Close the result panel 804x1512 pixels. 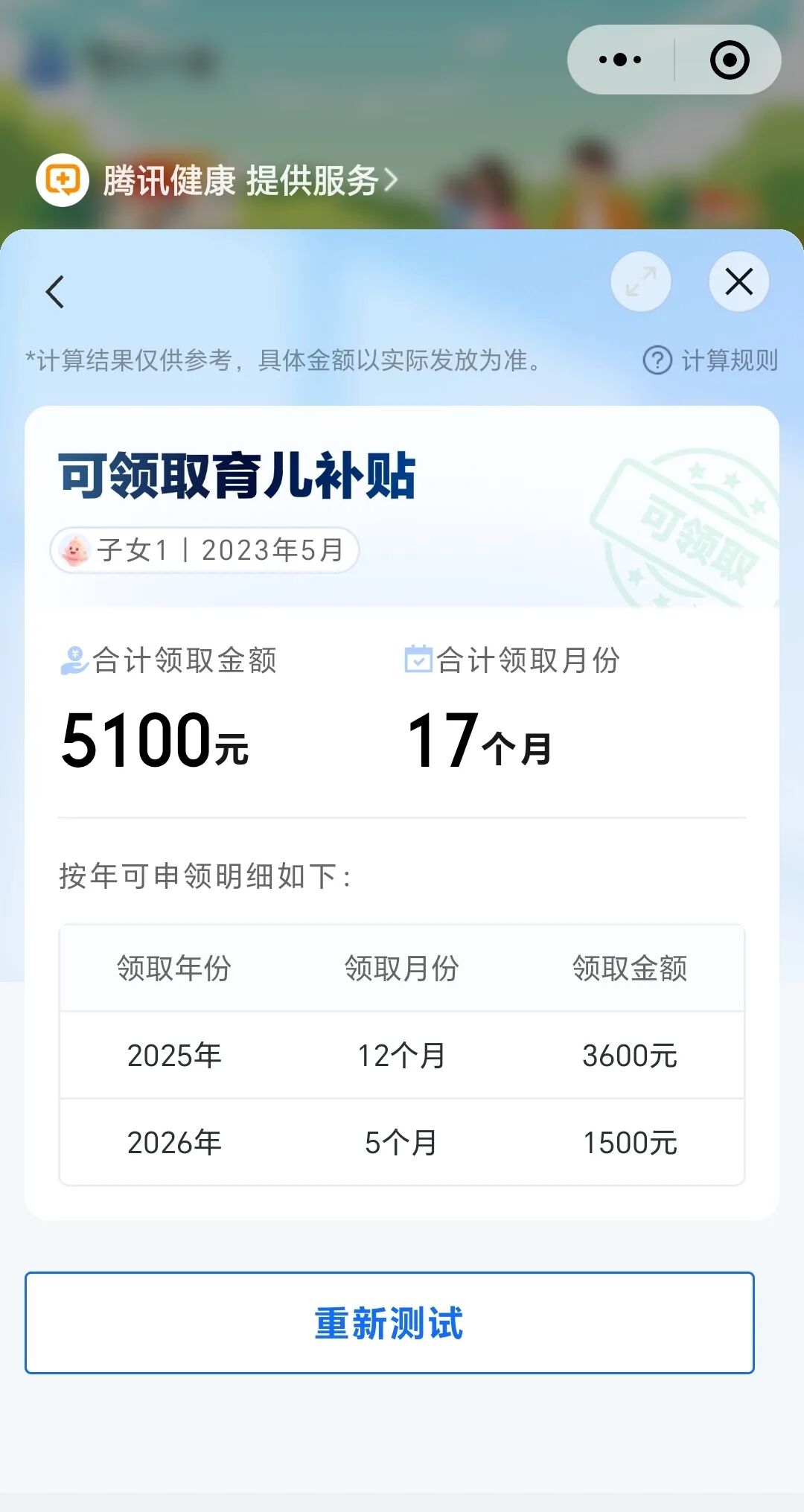point(738,282)
